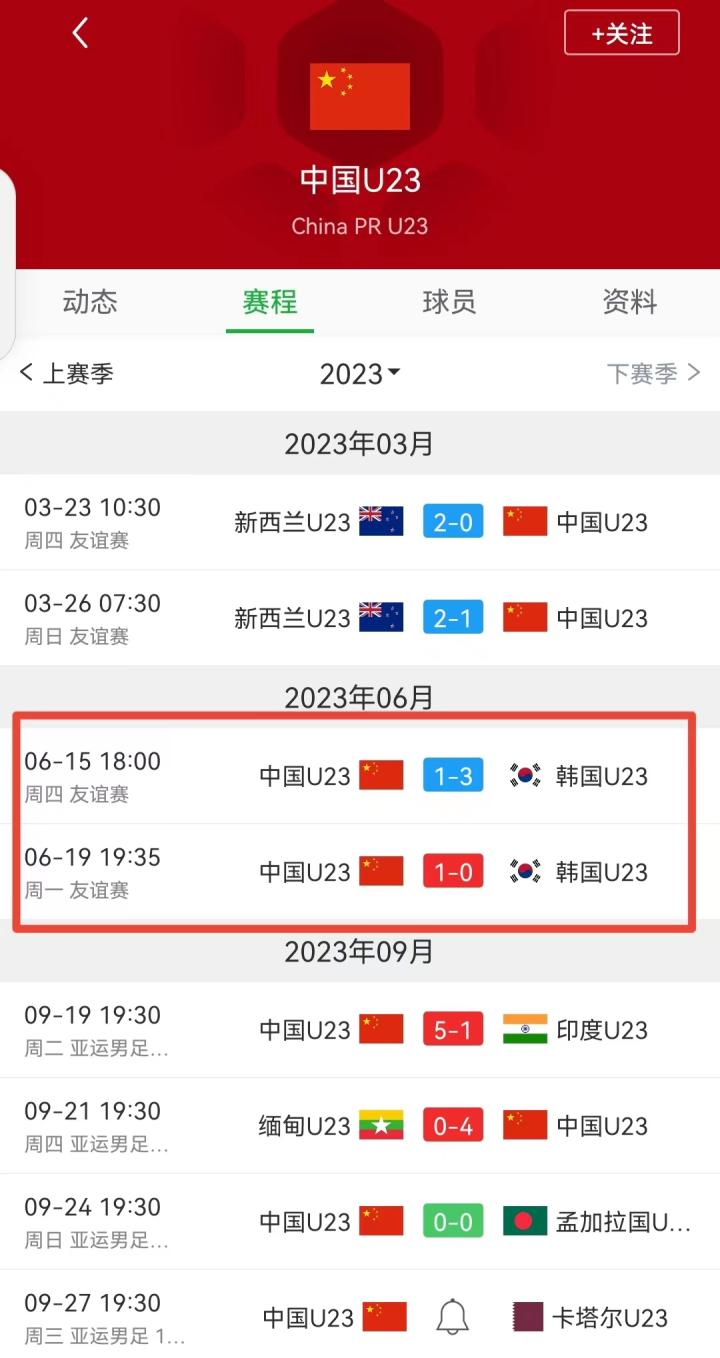The image size is (720, 1358).
Task: Go to next season 下赛季
Action: (x=653, y=374)
